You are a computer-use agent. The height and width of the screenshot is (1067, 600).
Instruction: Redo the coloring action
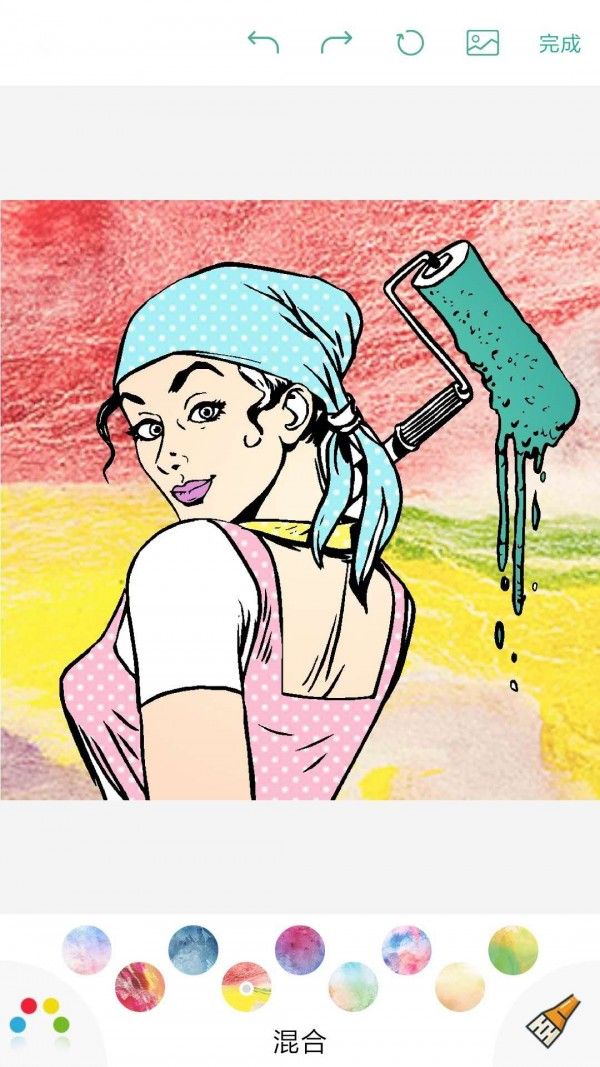tap(336, 43)
